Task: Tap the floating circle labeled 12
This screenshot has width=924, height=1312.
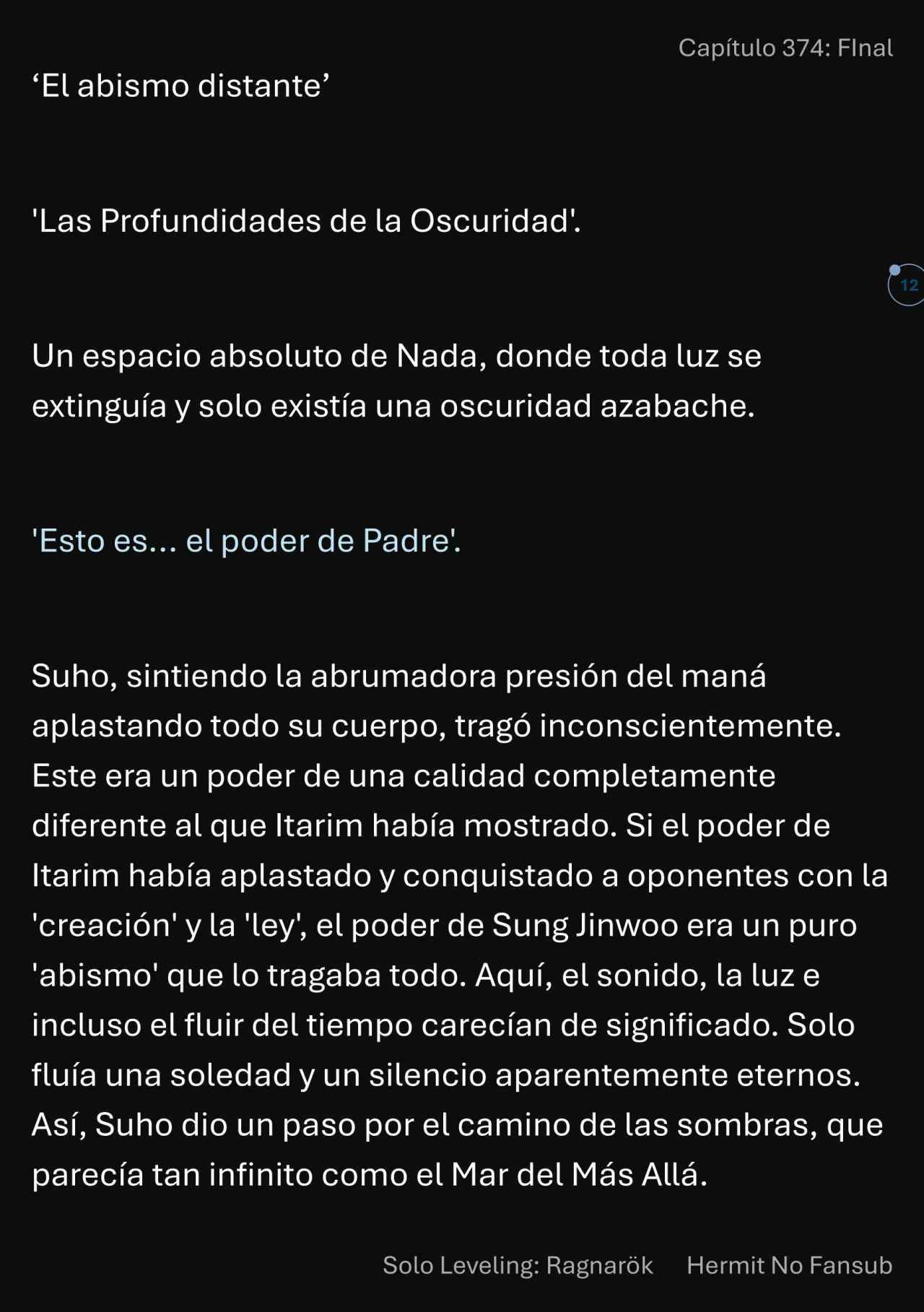Action: pyautogui.click(x=908, y=285)
